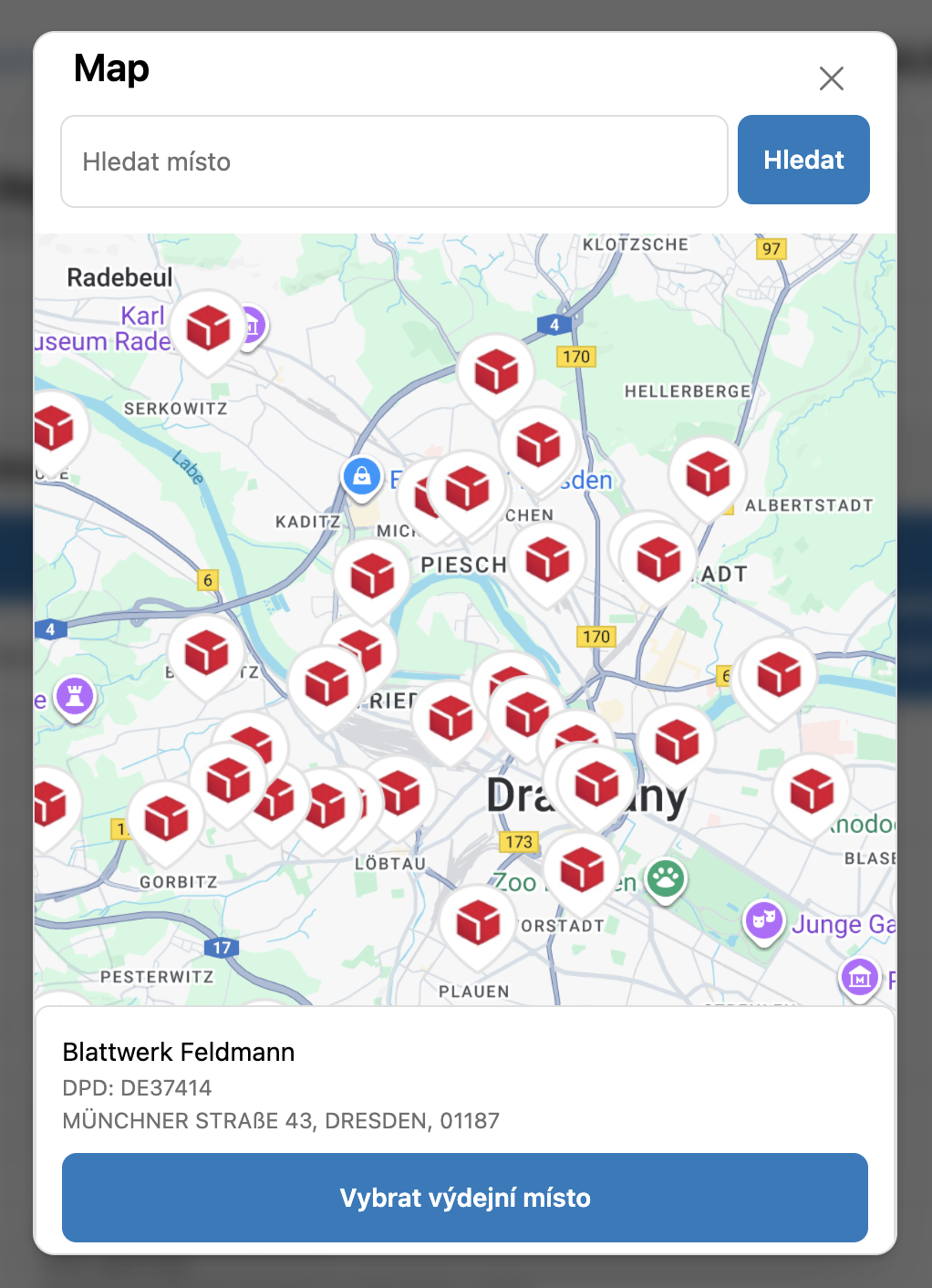The height and width of the screenshot is (1288, 932).
Task: Pick the DPD pin above Gorbitz
Action: 166,817
